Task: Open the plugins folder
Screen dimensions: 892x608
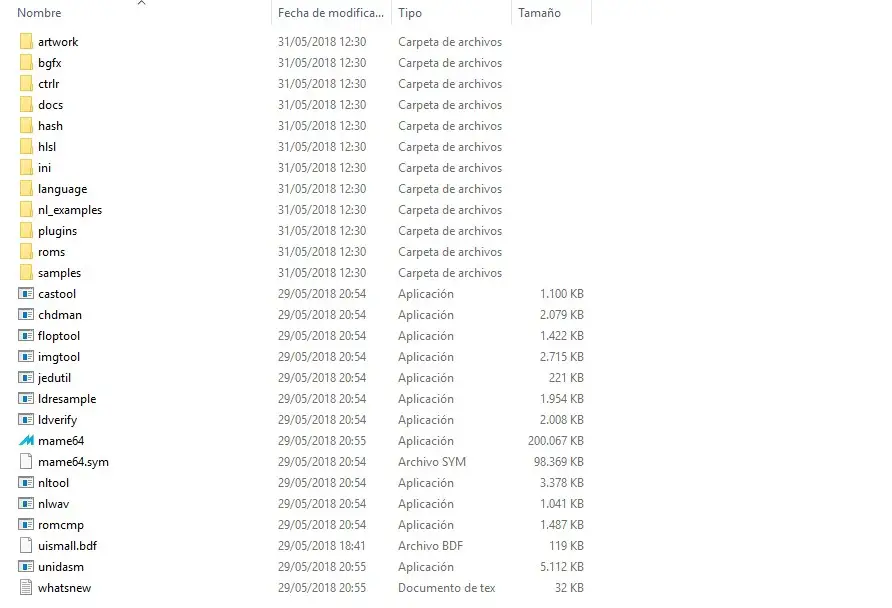Action: [57, 231]
